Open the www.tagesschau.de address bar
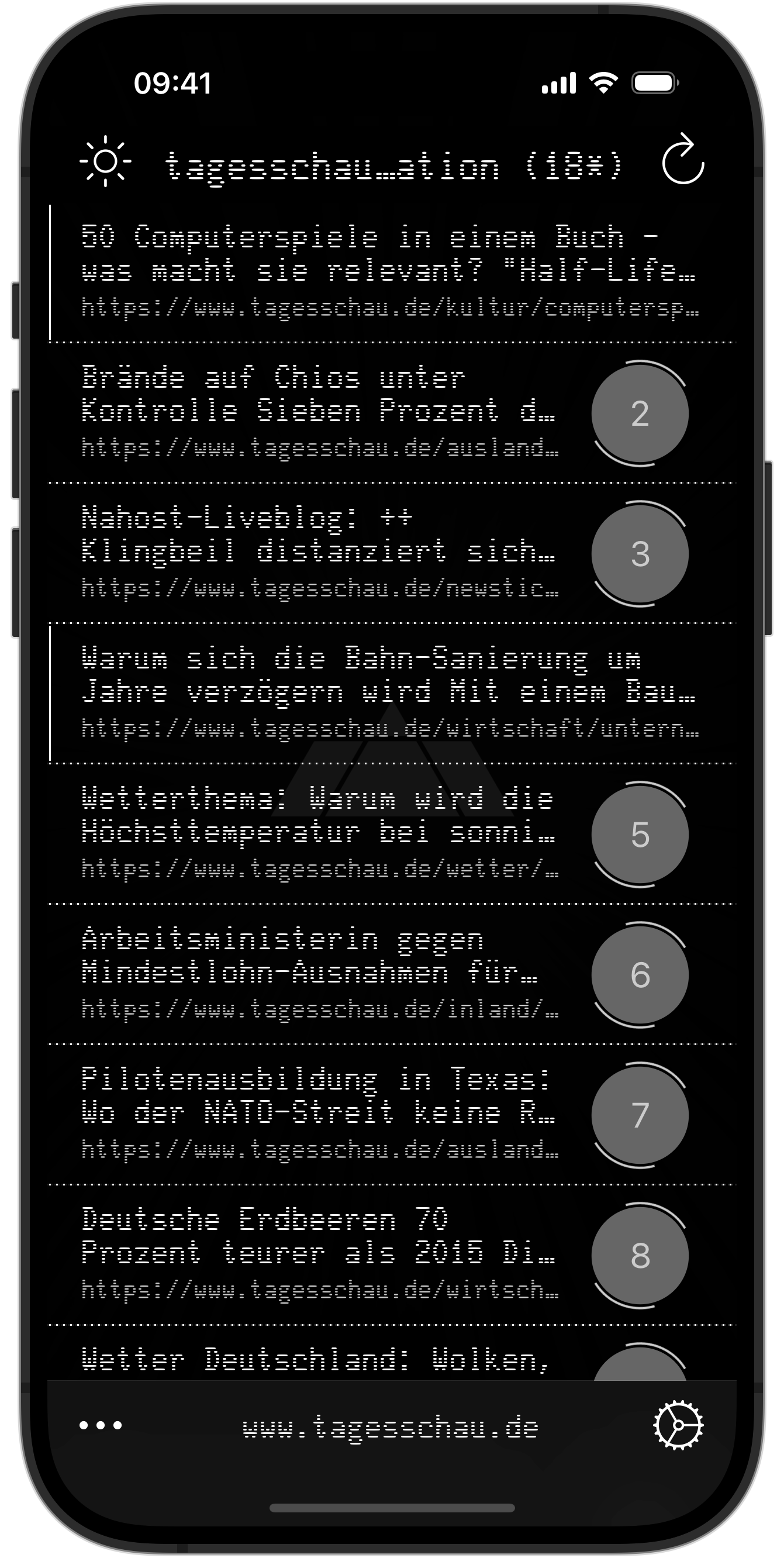This screenshot has height=1558, width=784. point(390,1427)
